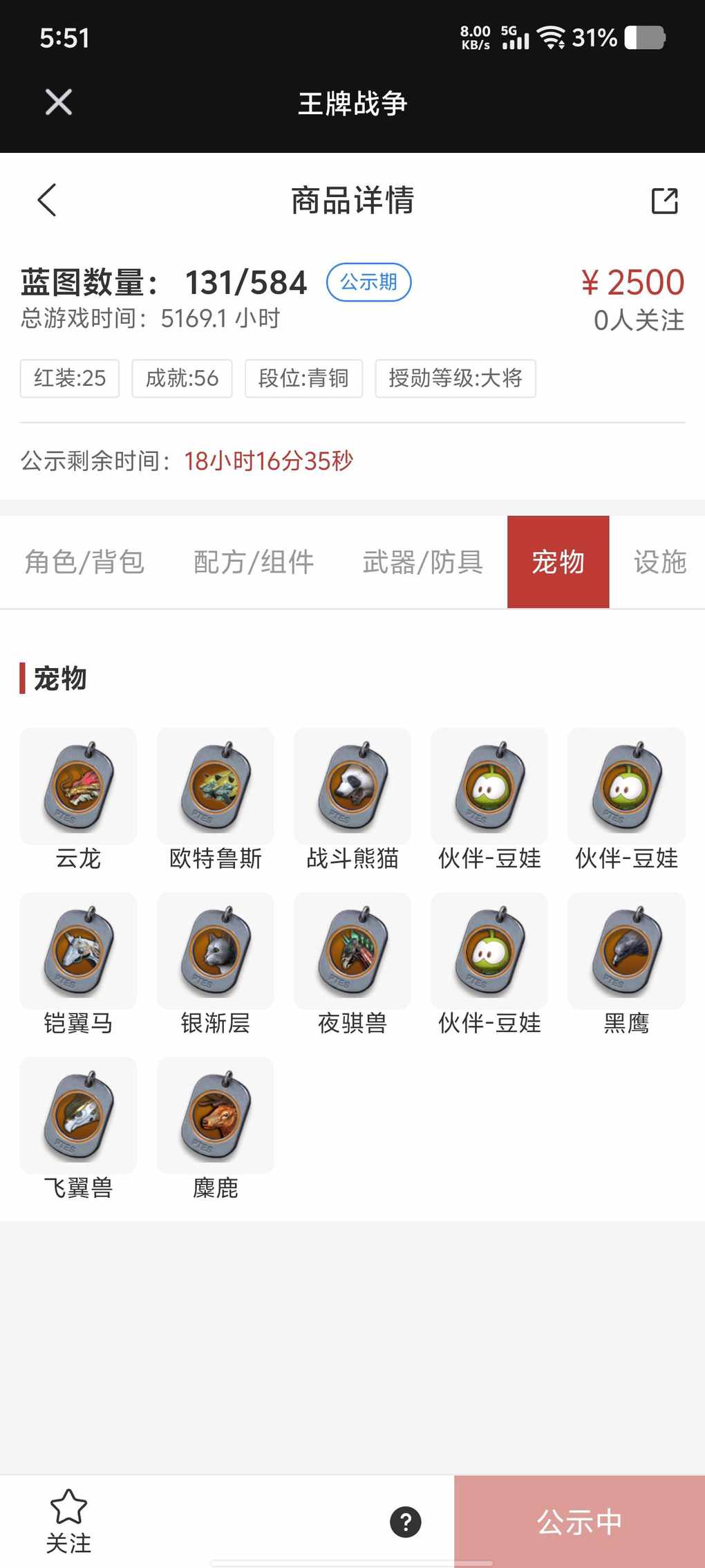Select the 宠物 tab
The width and height of the screenshot is (705, 1568).
tap(558, 562)
